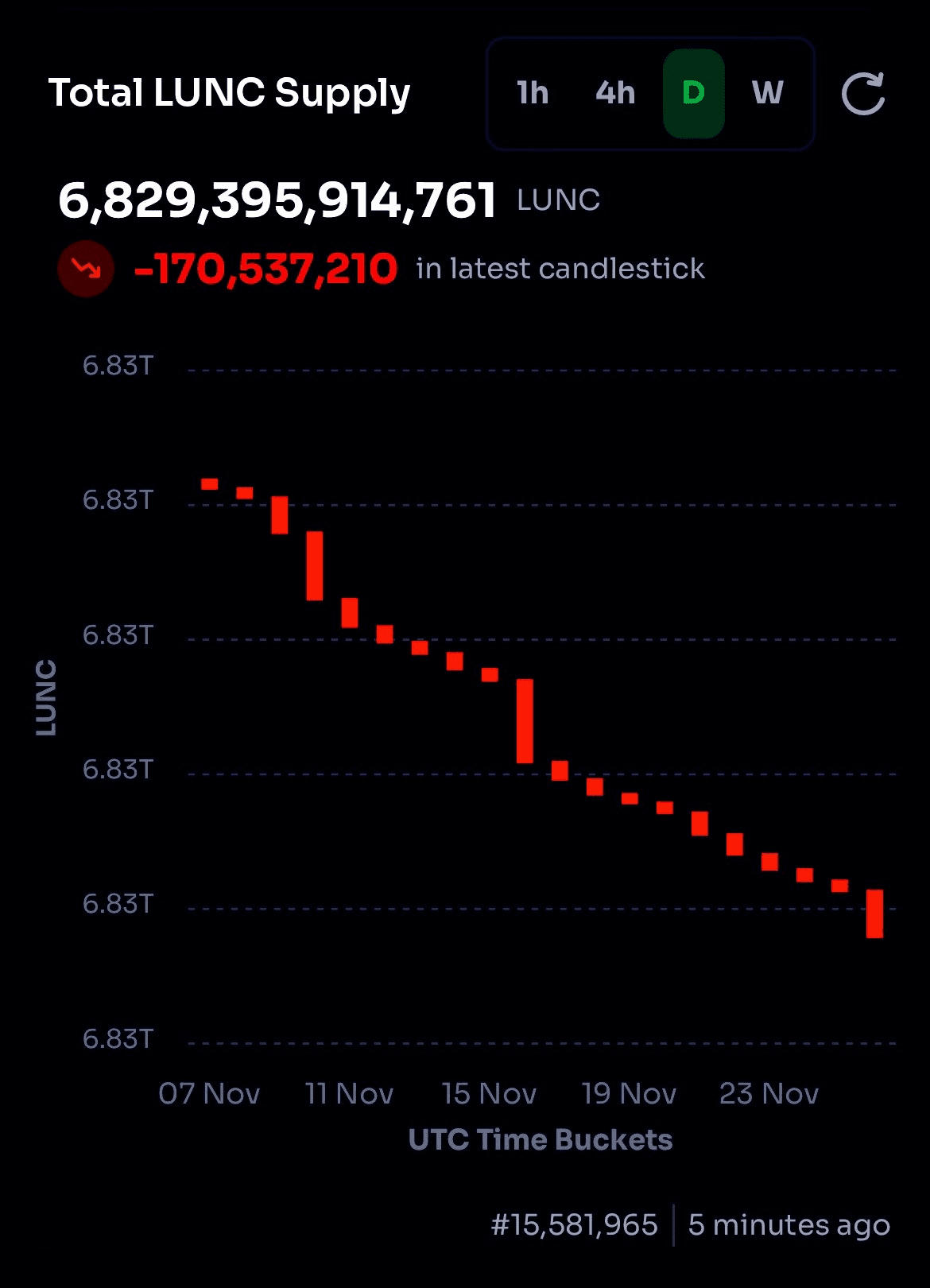930x1288 pixels.
Task: Refresh the LUNC supply chart
Action: (x=863, y=94)
